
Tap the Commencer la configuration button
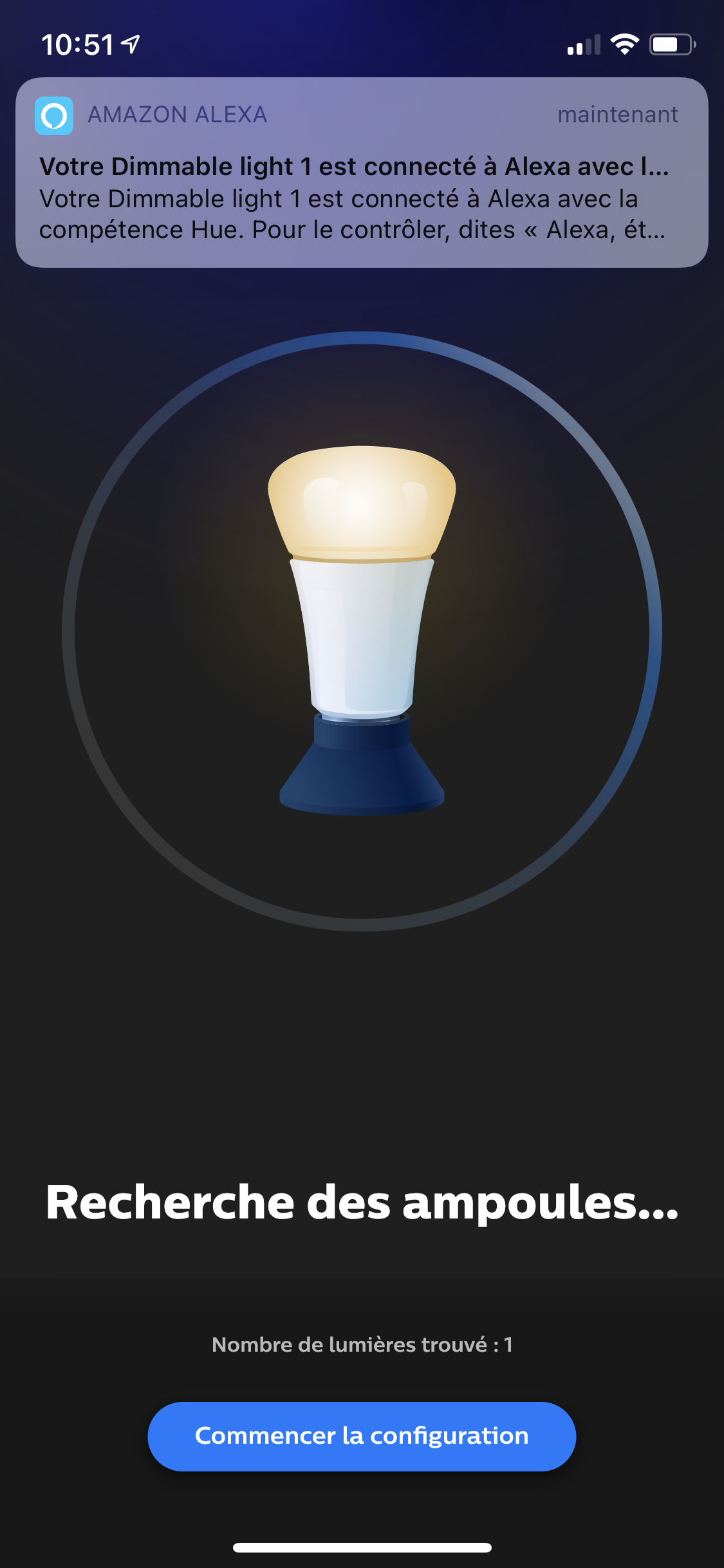tap(362, 1436)
